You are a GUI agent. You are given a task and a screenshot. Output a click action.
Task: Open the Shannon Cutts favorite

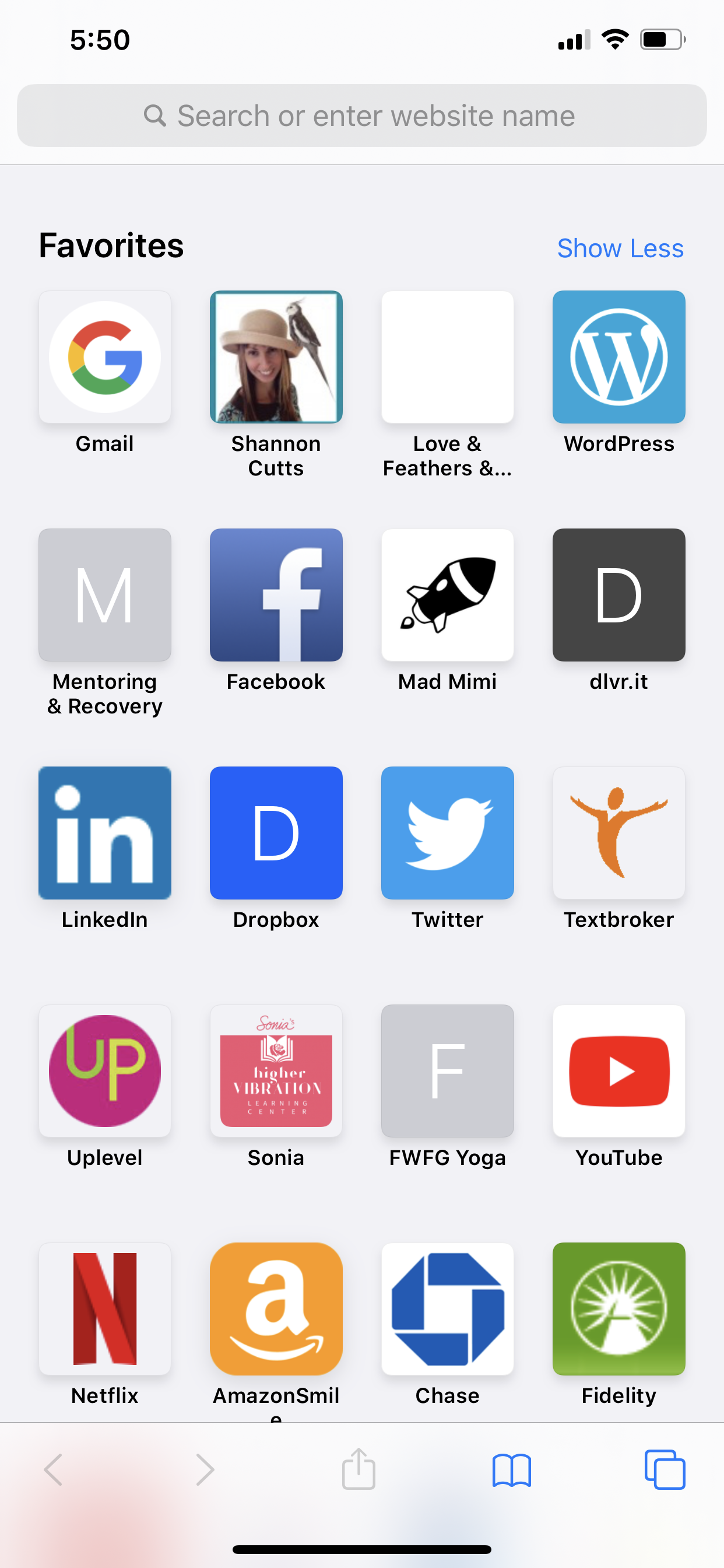(x=276, y=358)
